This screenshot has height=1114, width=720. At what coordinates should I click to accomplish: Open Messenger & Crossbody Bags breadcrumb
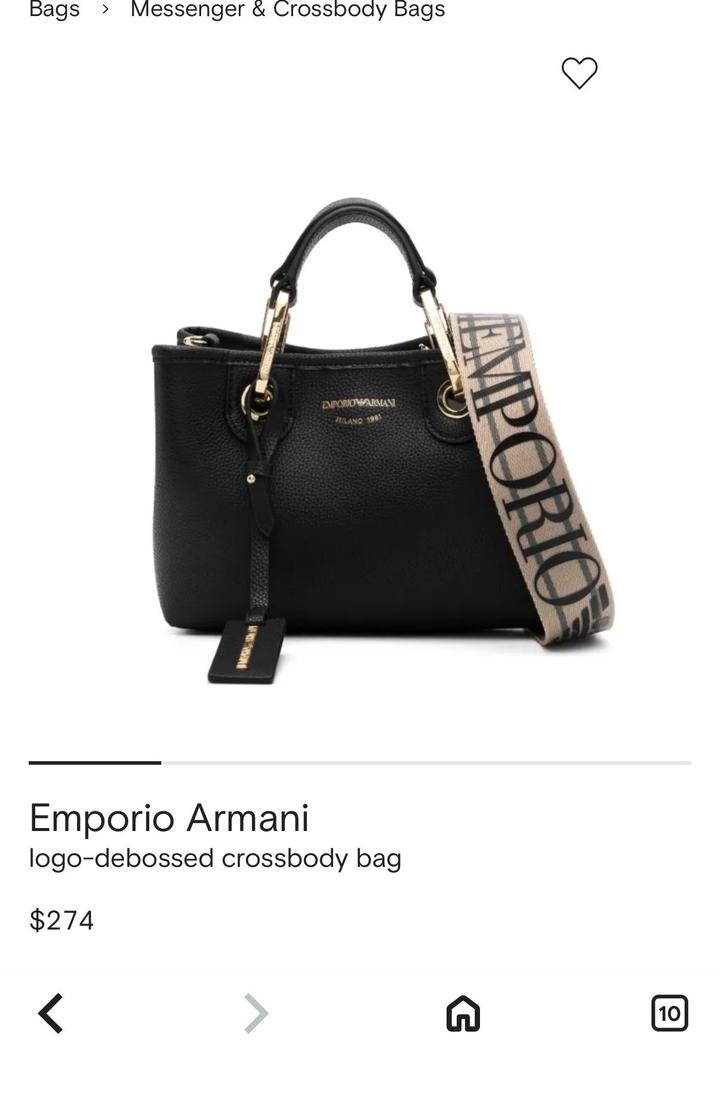pos(287,10)
